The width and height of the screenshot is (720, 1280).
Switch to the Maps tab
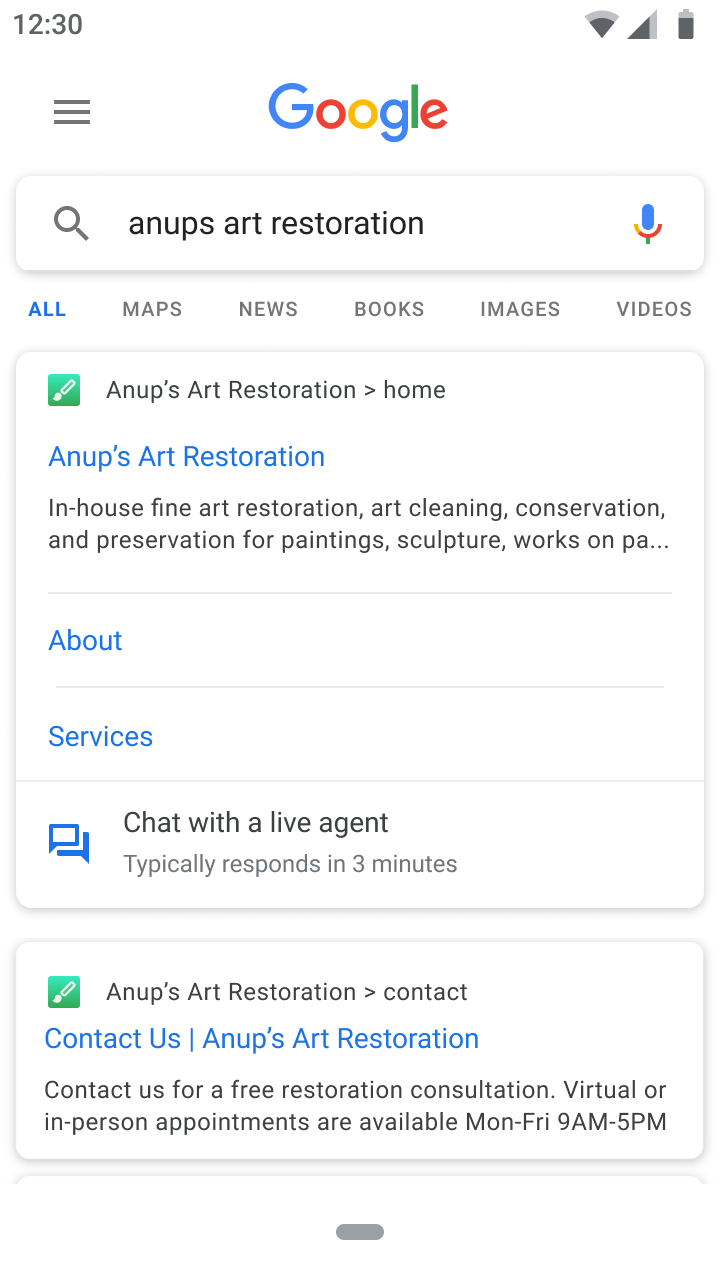[x=152, y=309]
